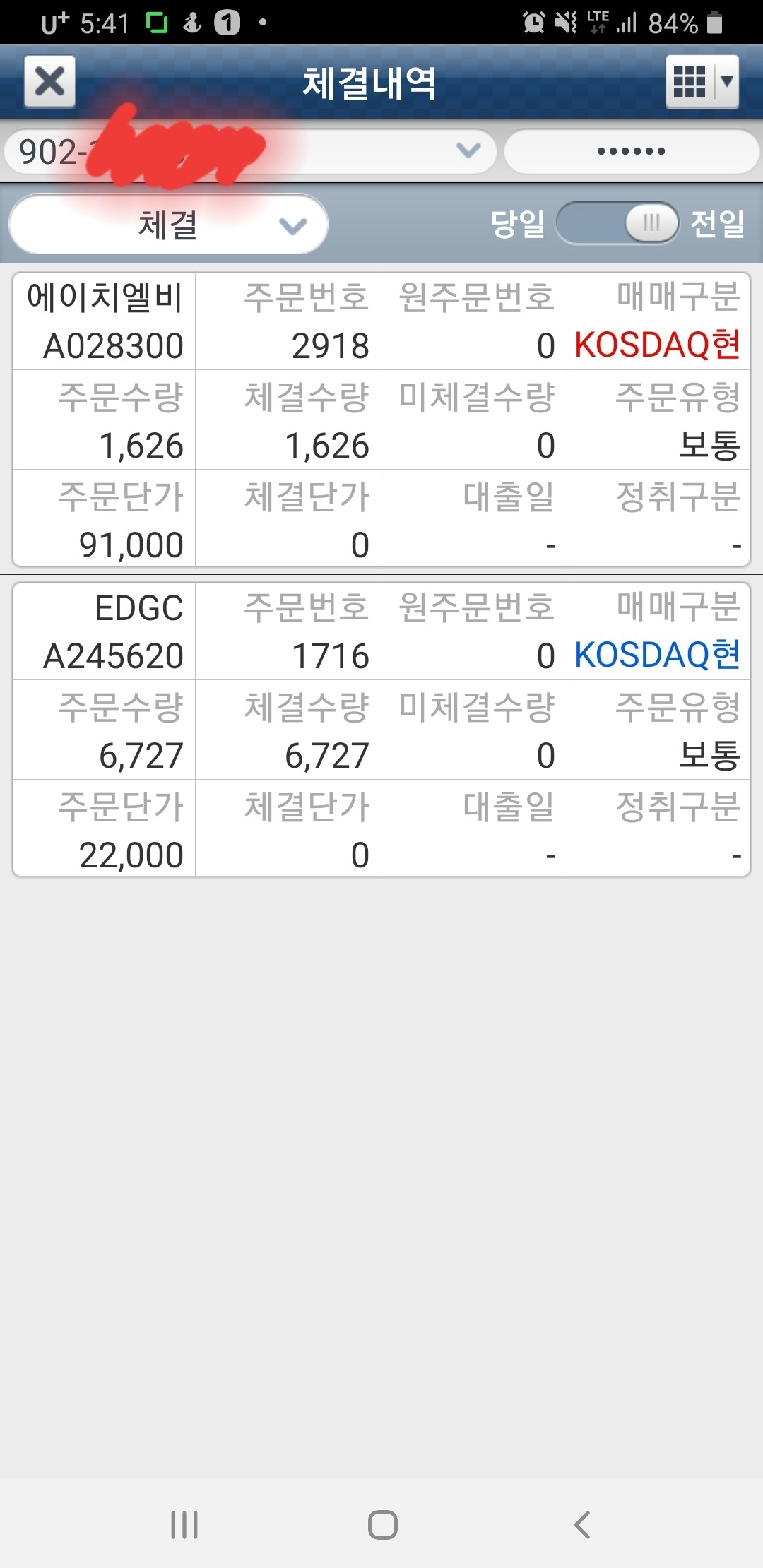The width and height of the screenshot is (763, 1568).
Task: Open the account number dropdown
Action: pos(466,149)
